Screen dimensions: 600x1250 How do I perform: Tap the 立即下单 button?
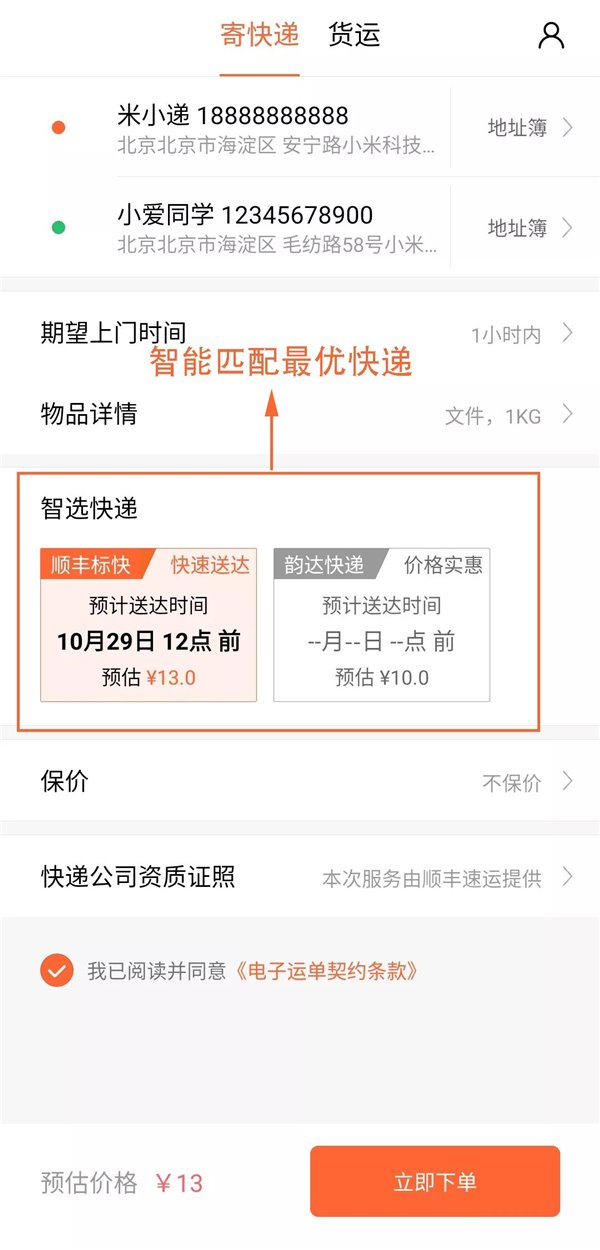pos(434,1182)
